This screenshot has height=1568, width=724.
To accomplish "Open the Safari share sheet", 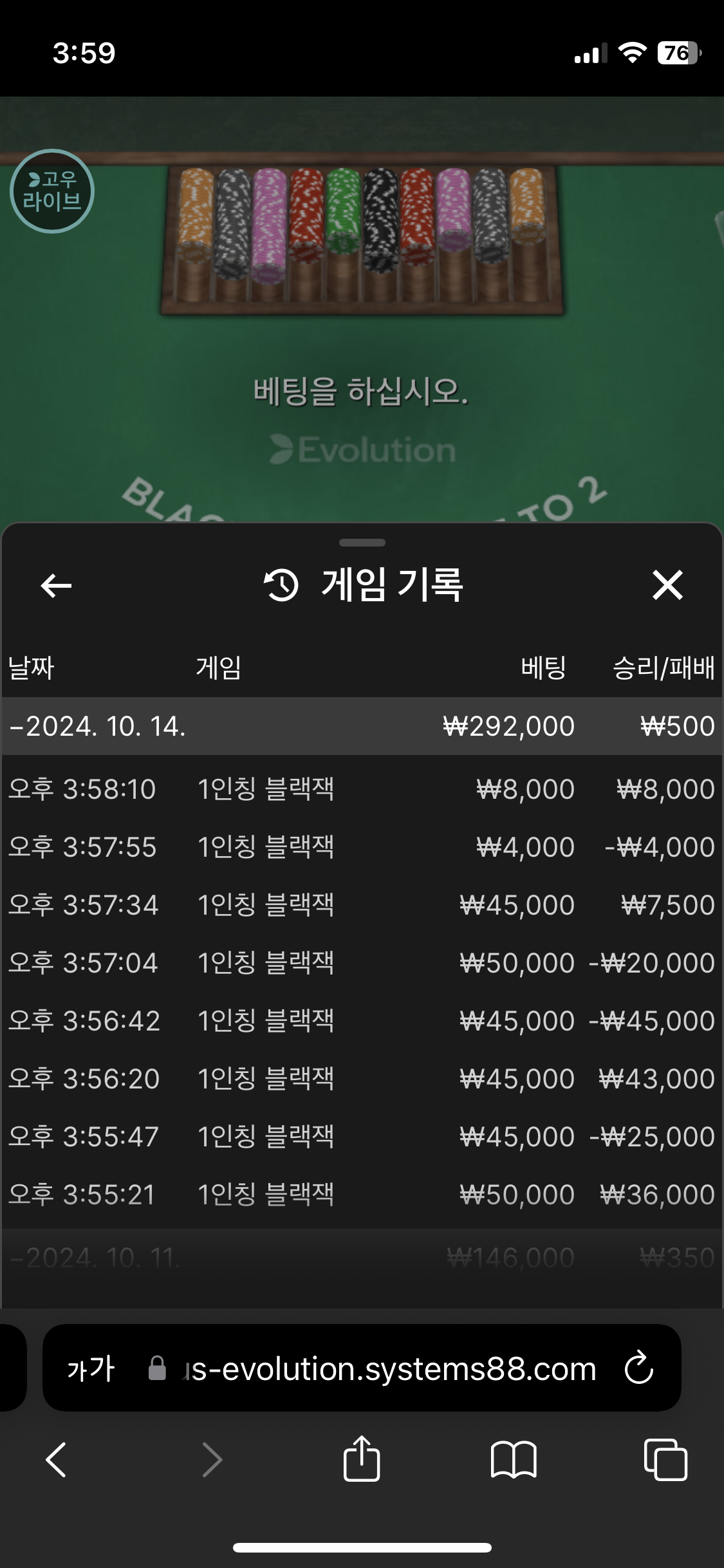I will coord(362,1459).
